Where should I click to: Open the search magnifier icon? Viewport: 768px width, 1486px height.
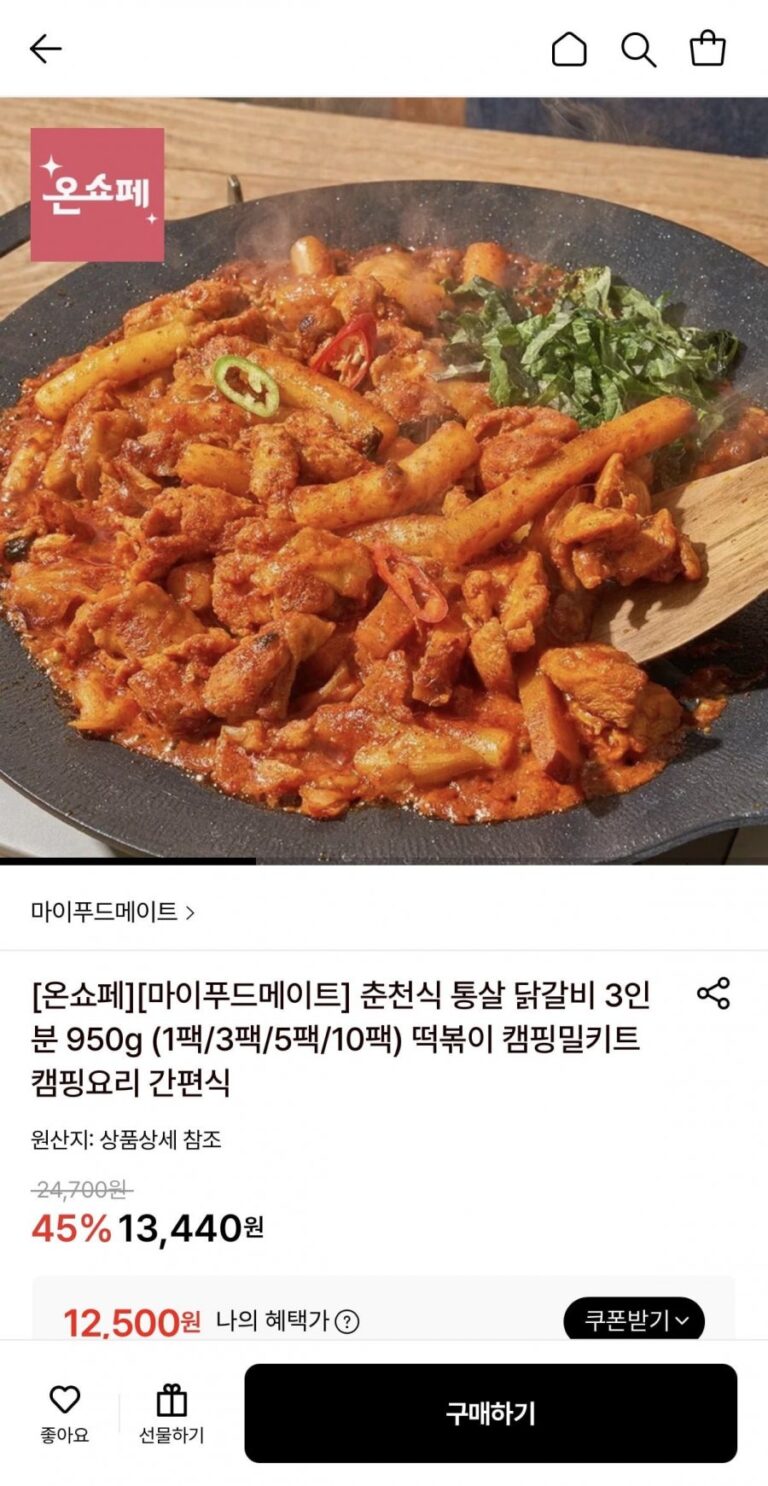pos(638,48)
